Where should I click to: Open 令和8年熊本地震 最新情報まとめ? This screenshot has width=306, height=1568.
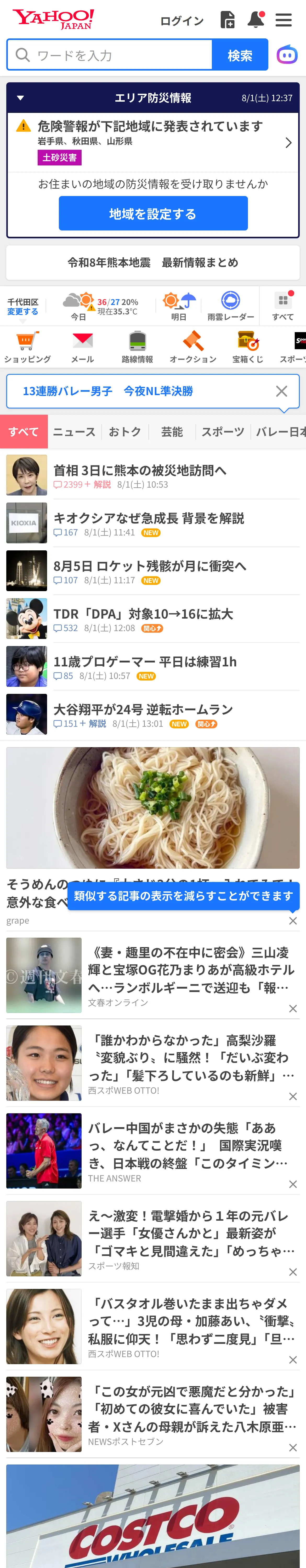(153, 262)
